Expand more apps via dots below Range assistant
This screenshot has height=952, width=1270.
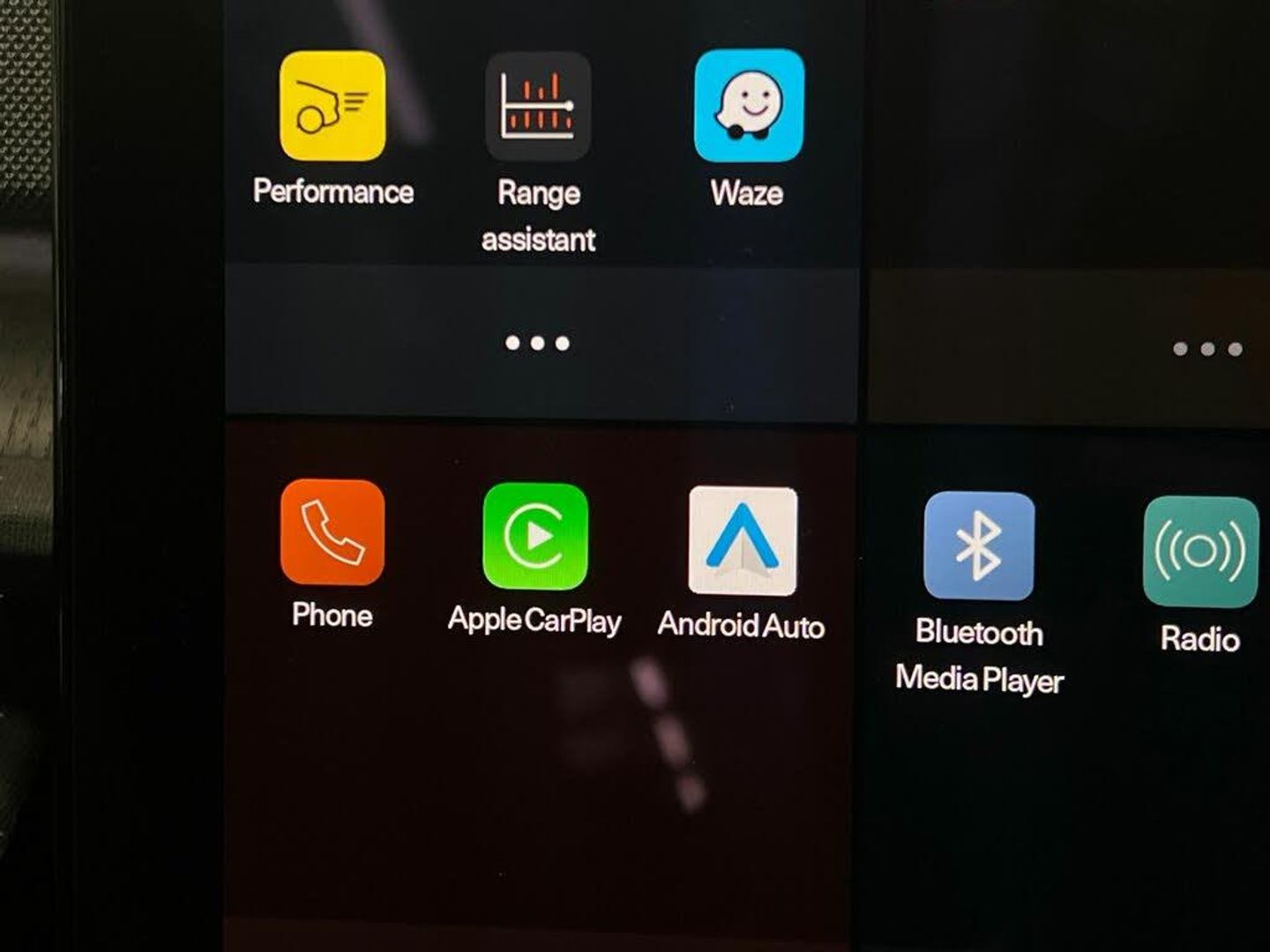point(537,343)
